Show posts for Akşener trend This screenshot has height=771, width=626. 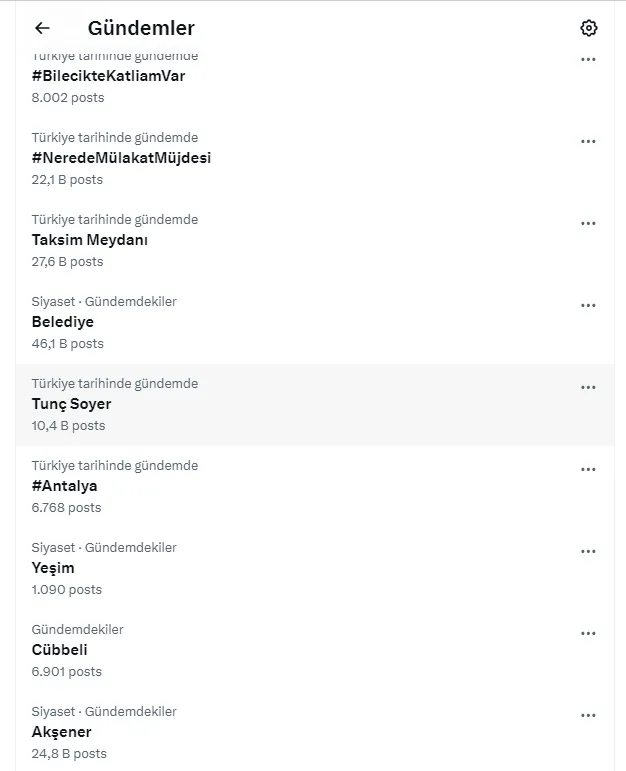click(61, 732)
